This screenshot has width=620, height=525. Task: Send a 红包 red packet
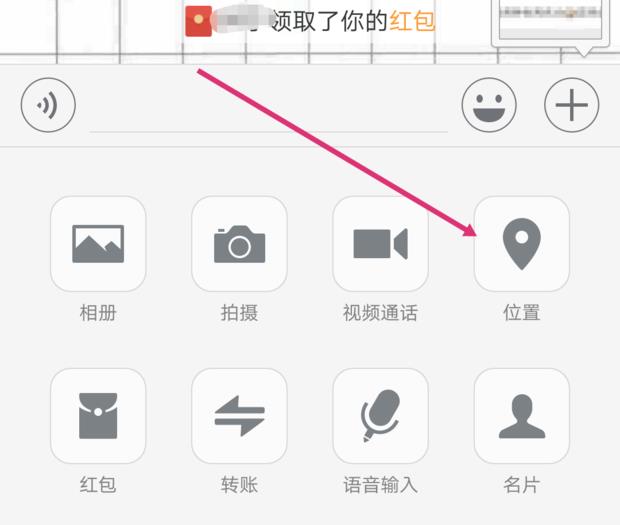pyautogui.click(x=98, y=416)
